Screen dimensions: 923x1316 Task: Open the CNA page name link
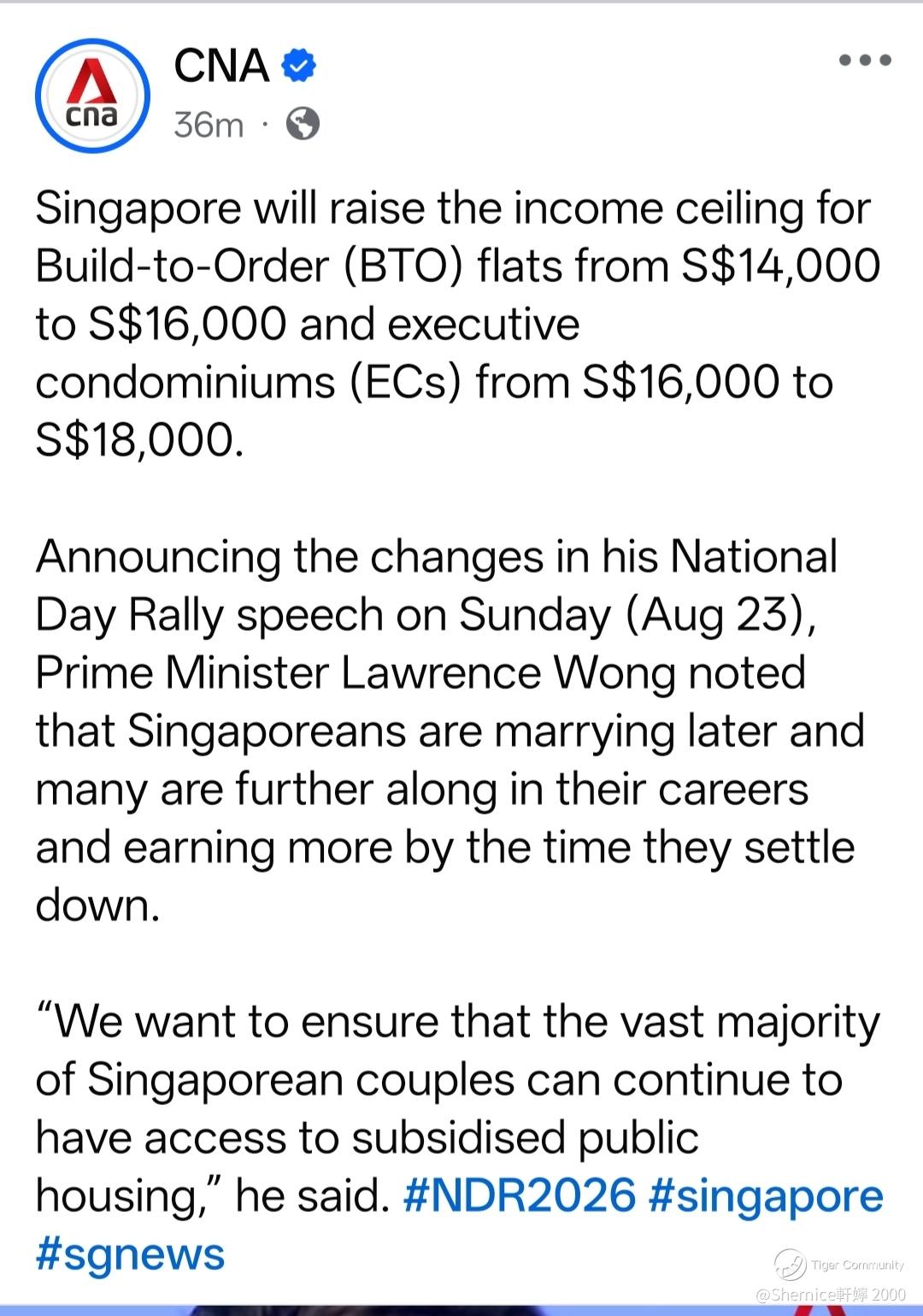click(x=221, y=66)
